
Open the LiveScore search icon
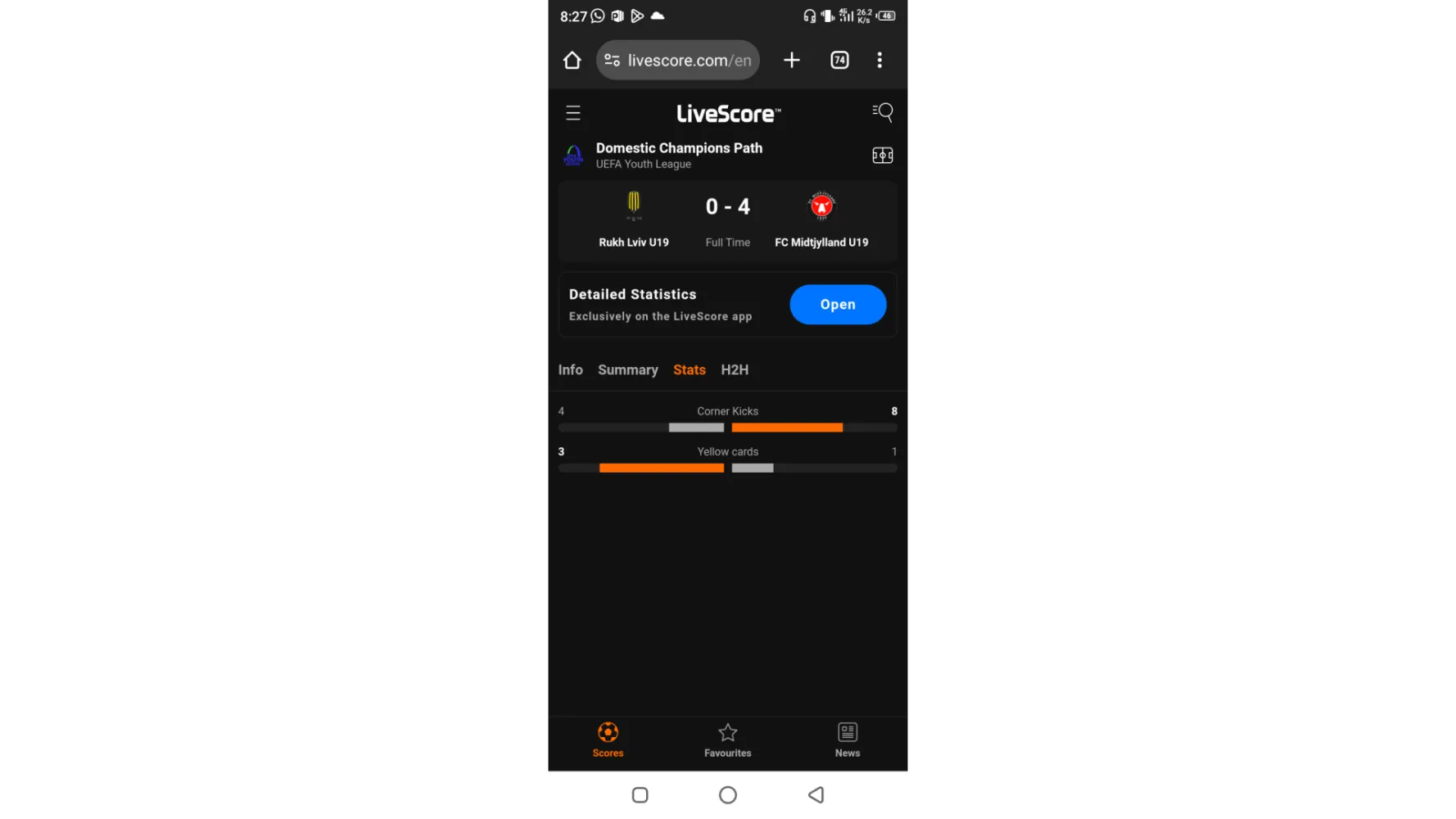coord(883,112)
